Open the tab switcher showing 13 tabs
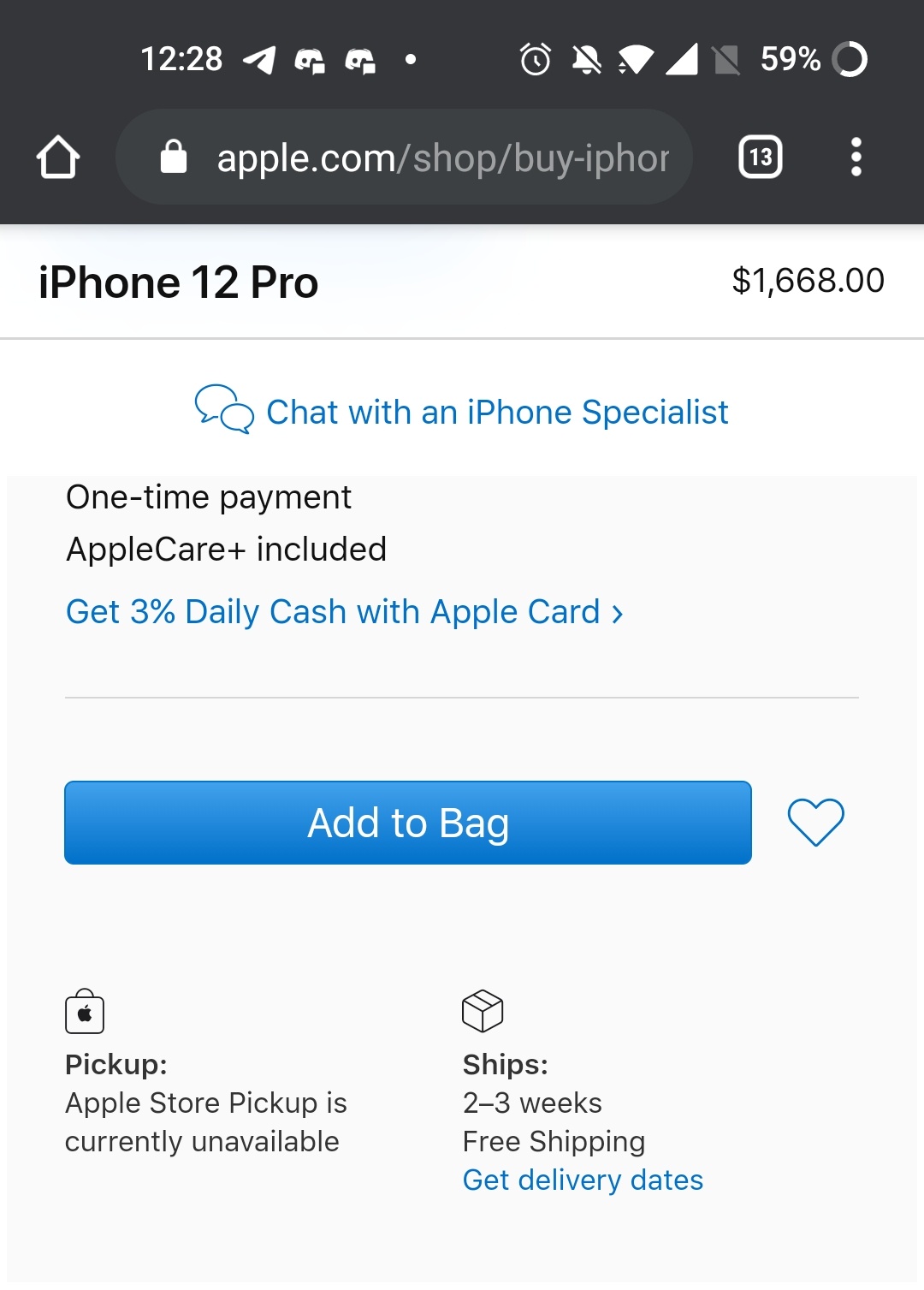Viewport: 924px width, 1290px height. [760, 158]
